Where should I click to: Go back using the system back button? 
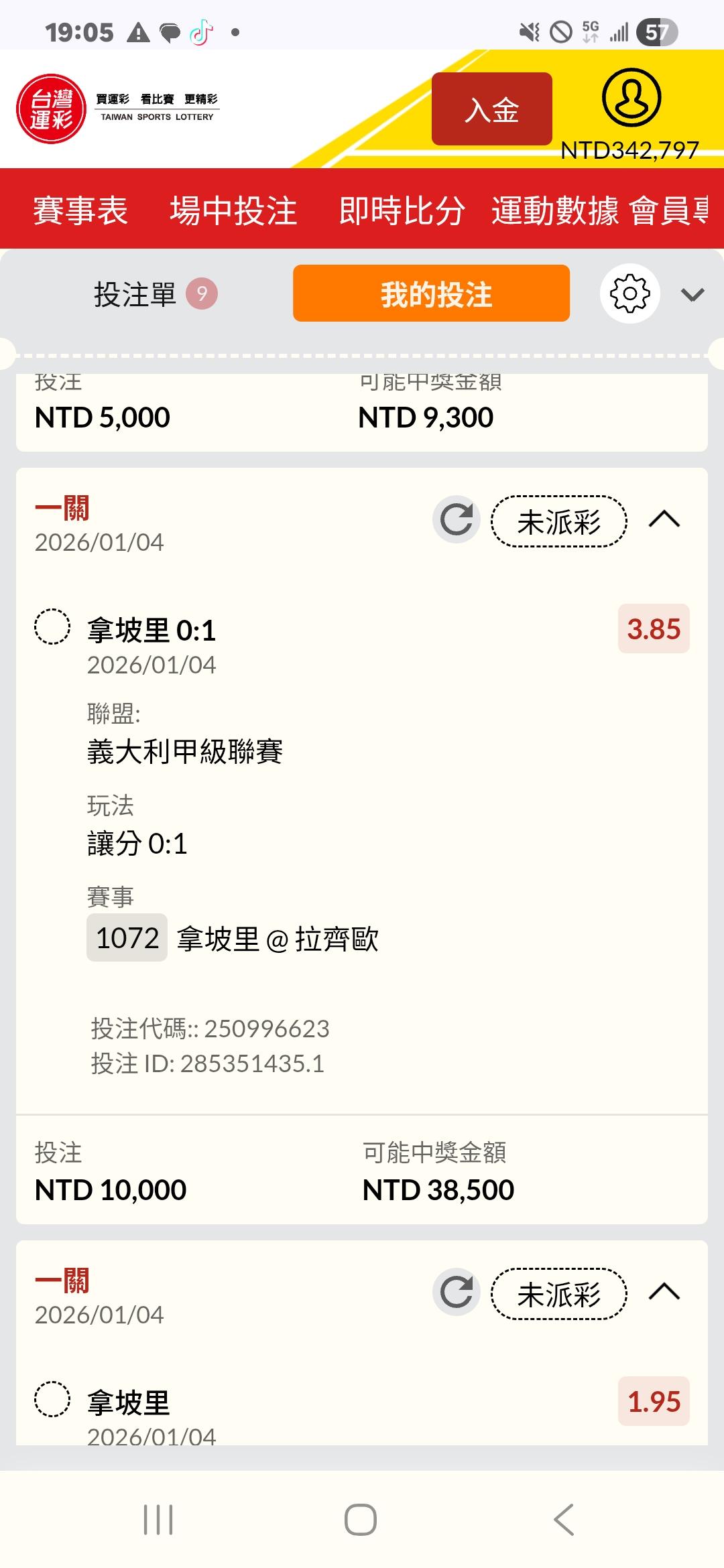point(564,1519)
